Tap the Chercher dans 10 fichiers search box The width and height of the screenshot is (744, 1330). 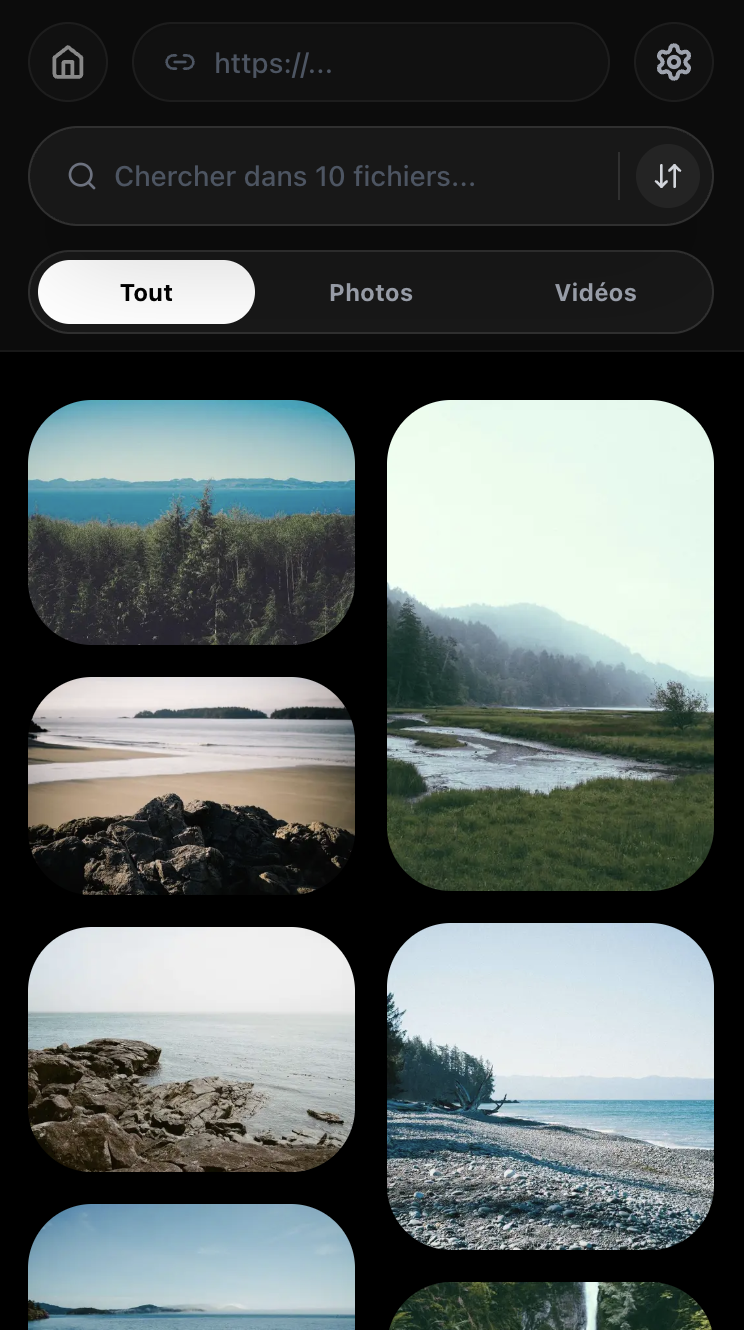pyautogui.click(x=330, y=177)
